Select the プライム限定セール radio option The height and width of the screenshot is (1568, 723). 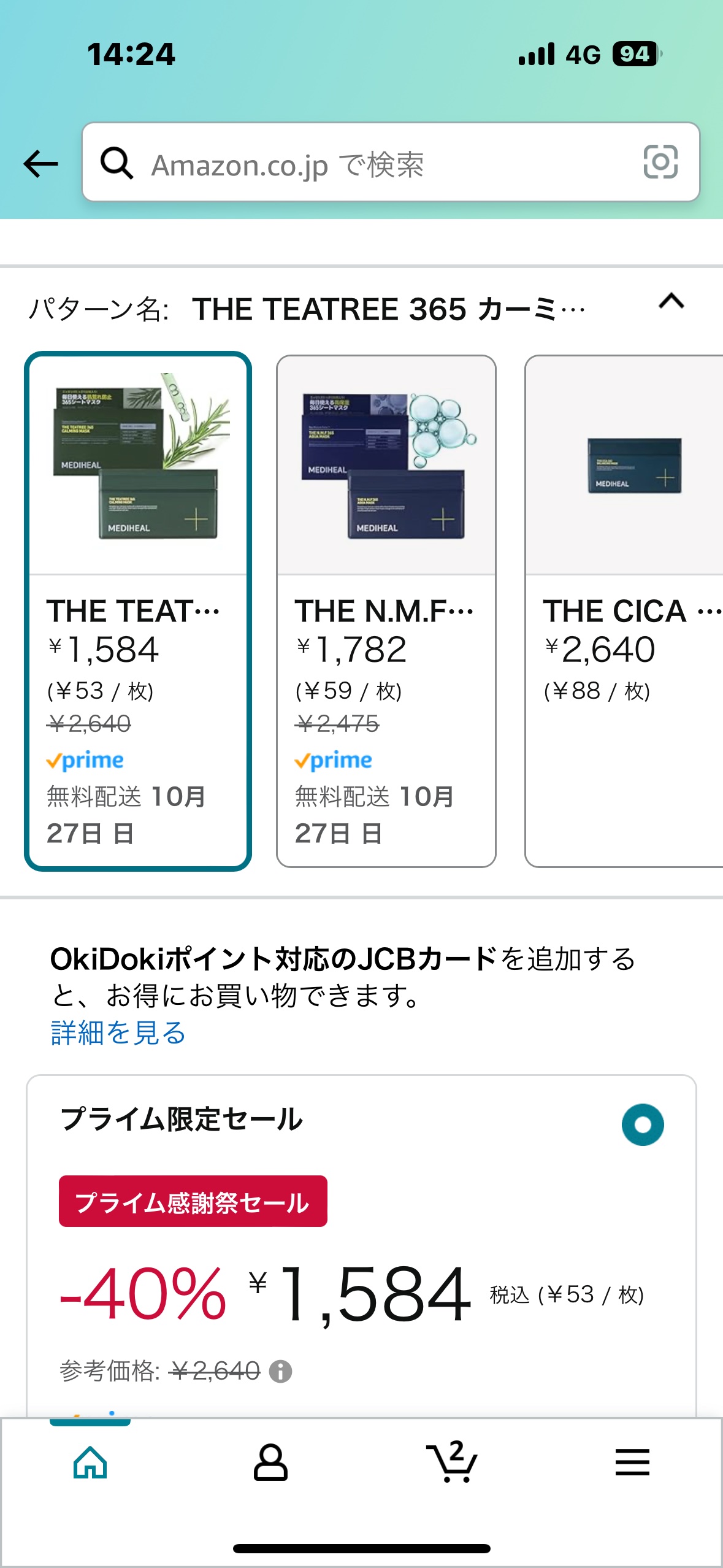642,1124
